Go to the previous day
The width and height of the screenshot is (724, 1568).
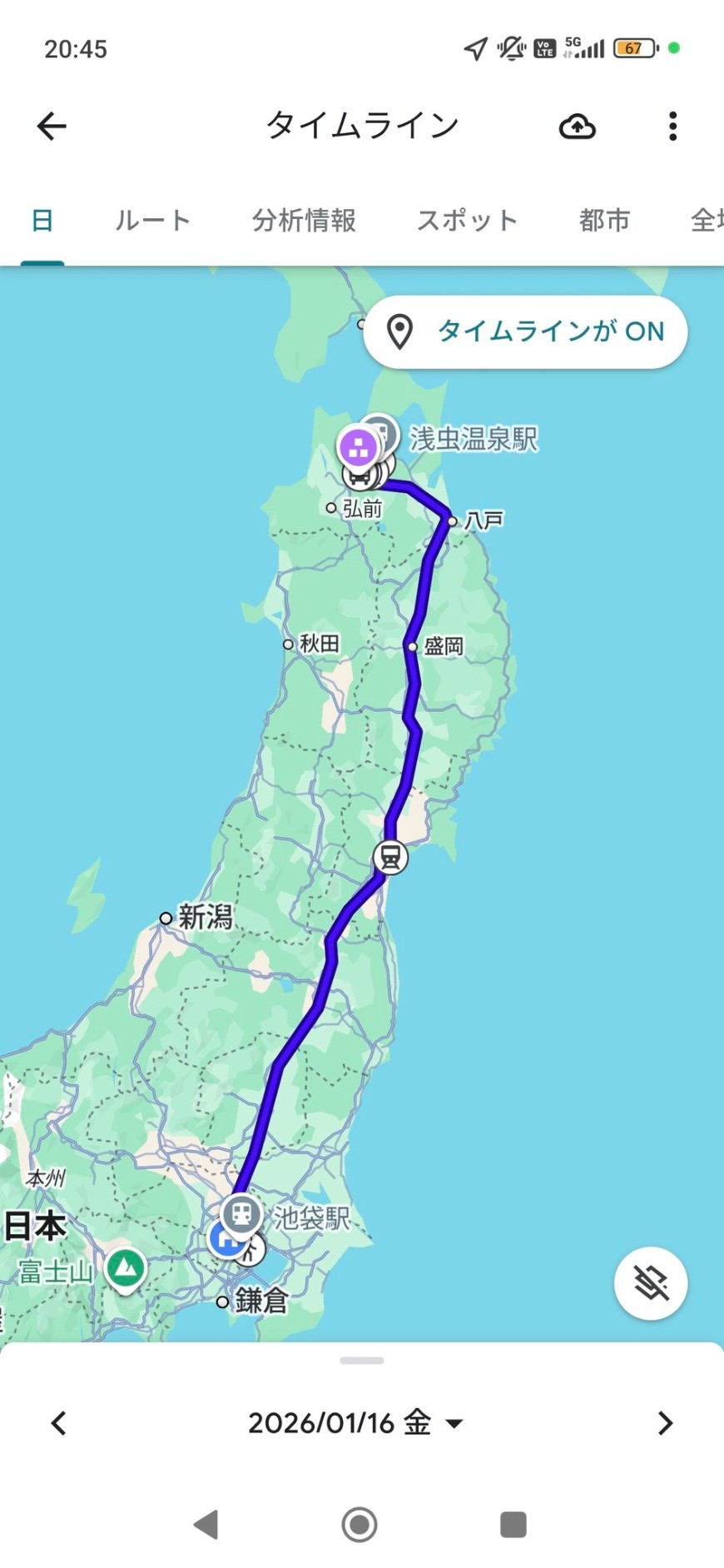pyautogui.click(x=58, y=1423)
